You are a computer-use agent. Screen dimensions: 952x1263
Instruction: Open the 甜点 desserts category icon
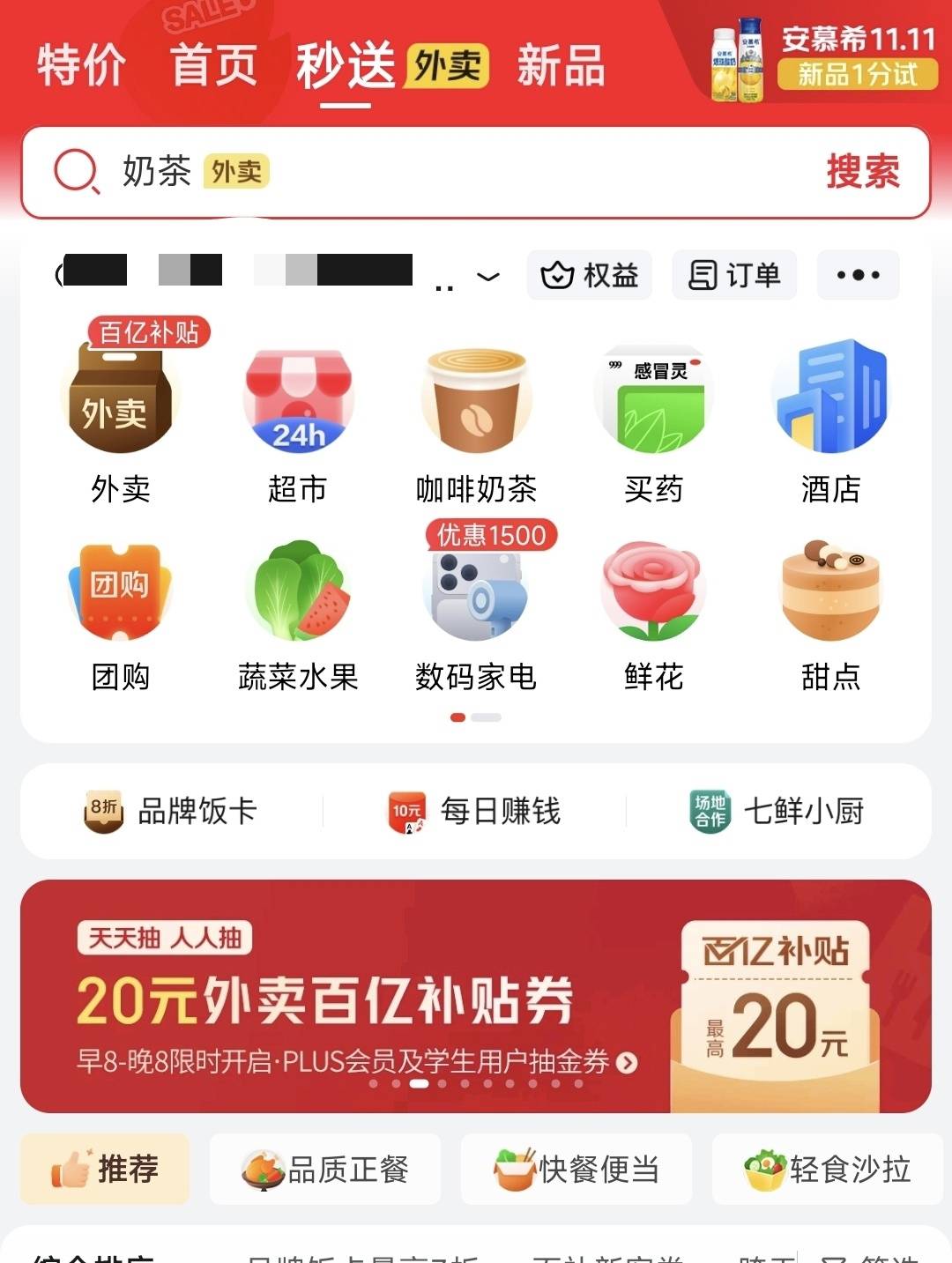tap(829, 591)
